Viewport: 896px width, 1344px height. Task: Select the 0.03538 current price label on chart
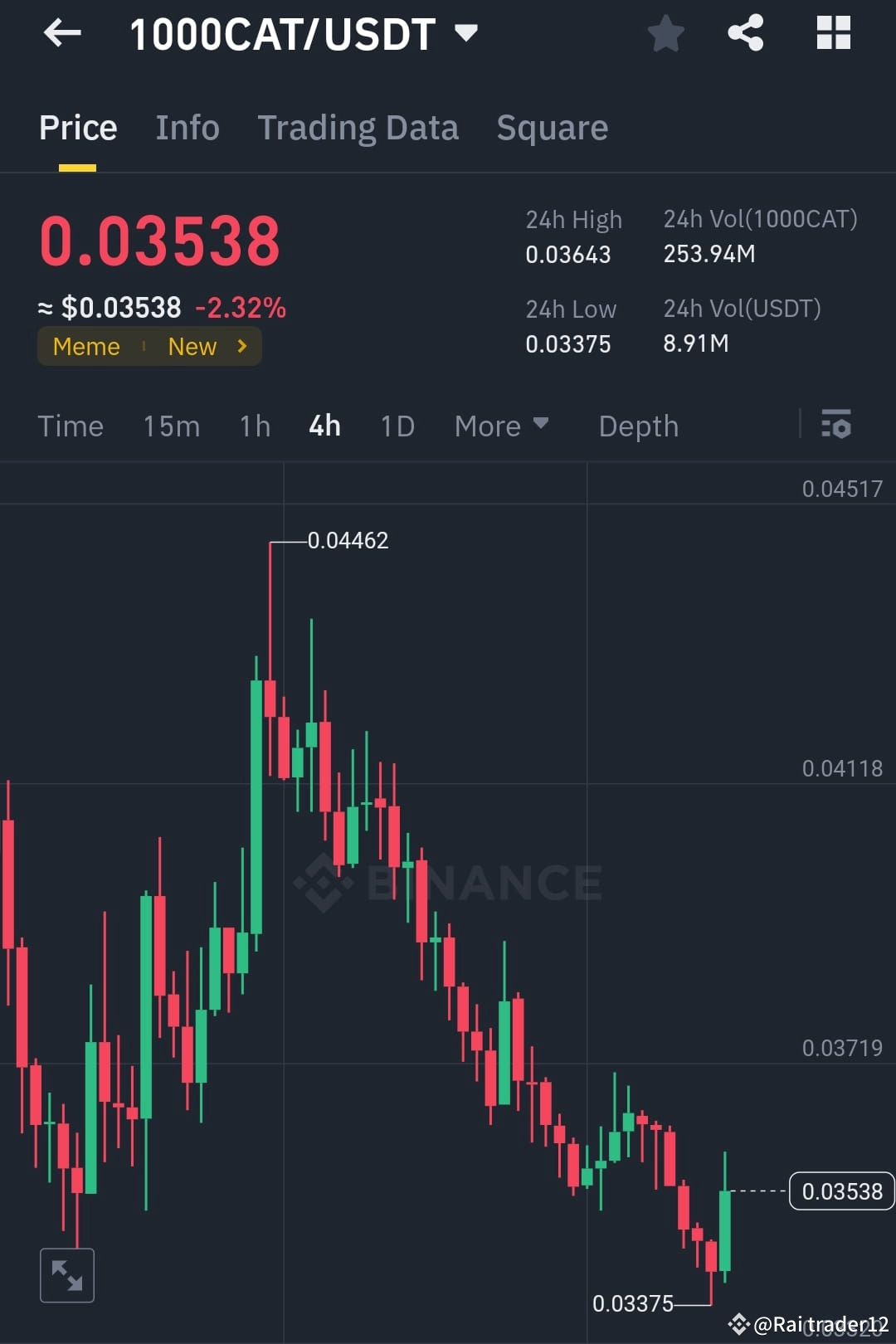(x=841, y=1191)
